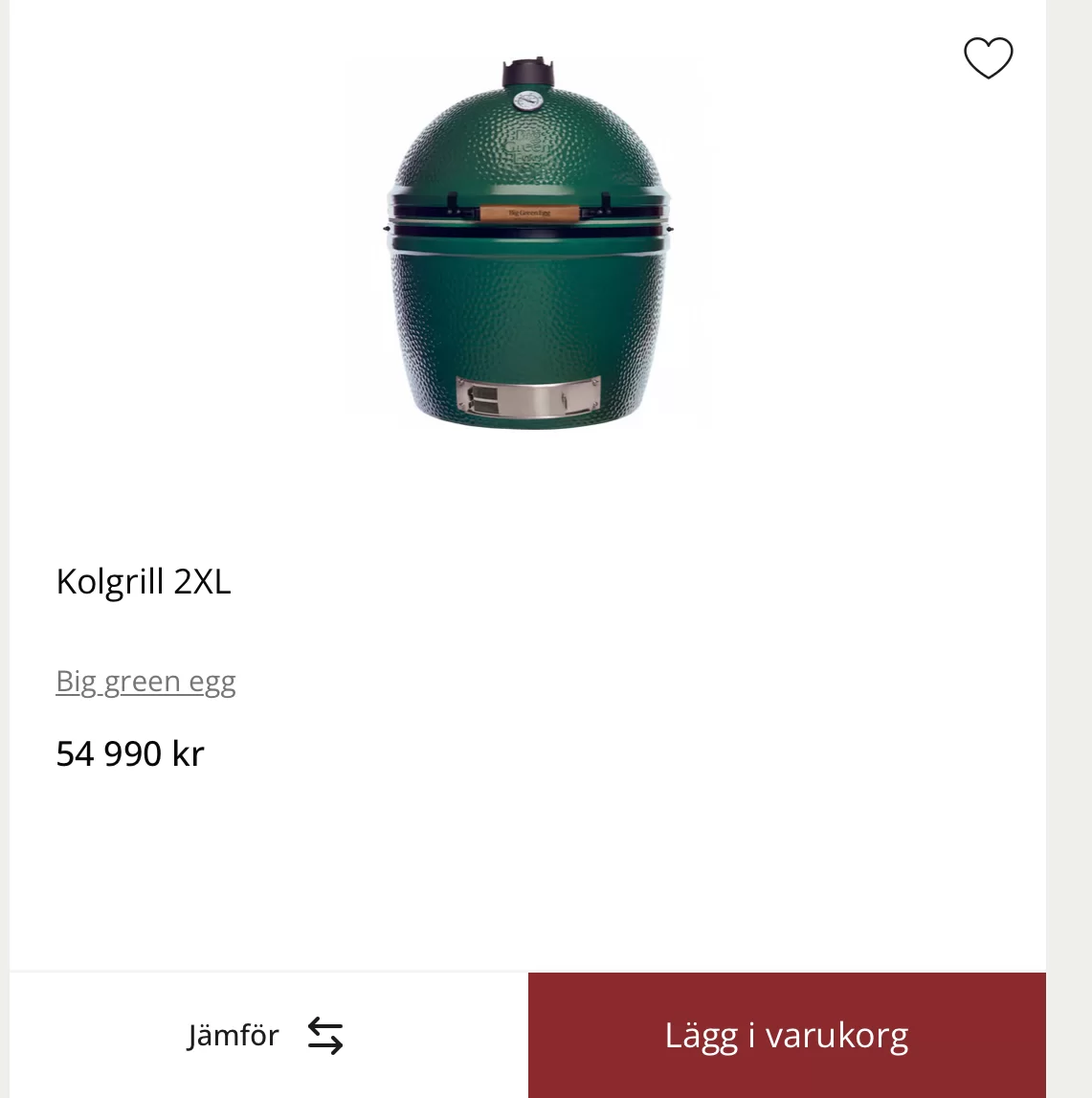Tap Jämför to compare this grill

266,1035
